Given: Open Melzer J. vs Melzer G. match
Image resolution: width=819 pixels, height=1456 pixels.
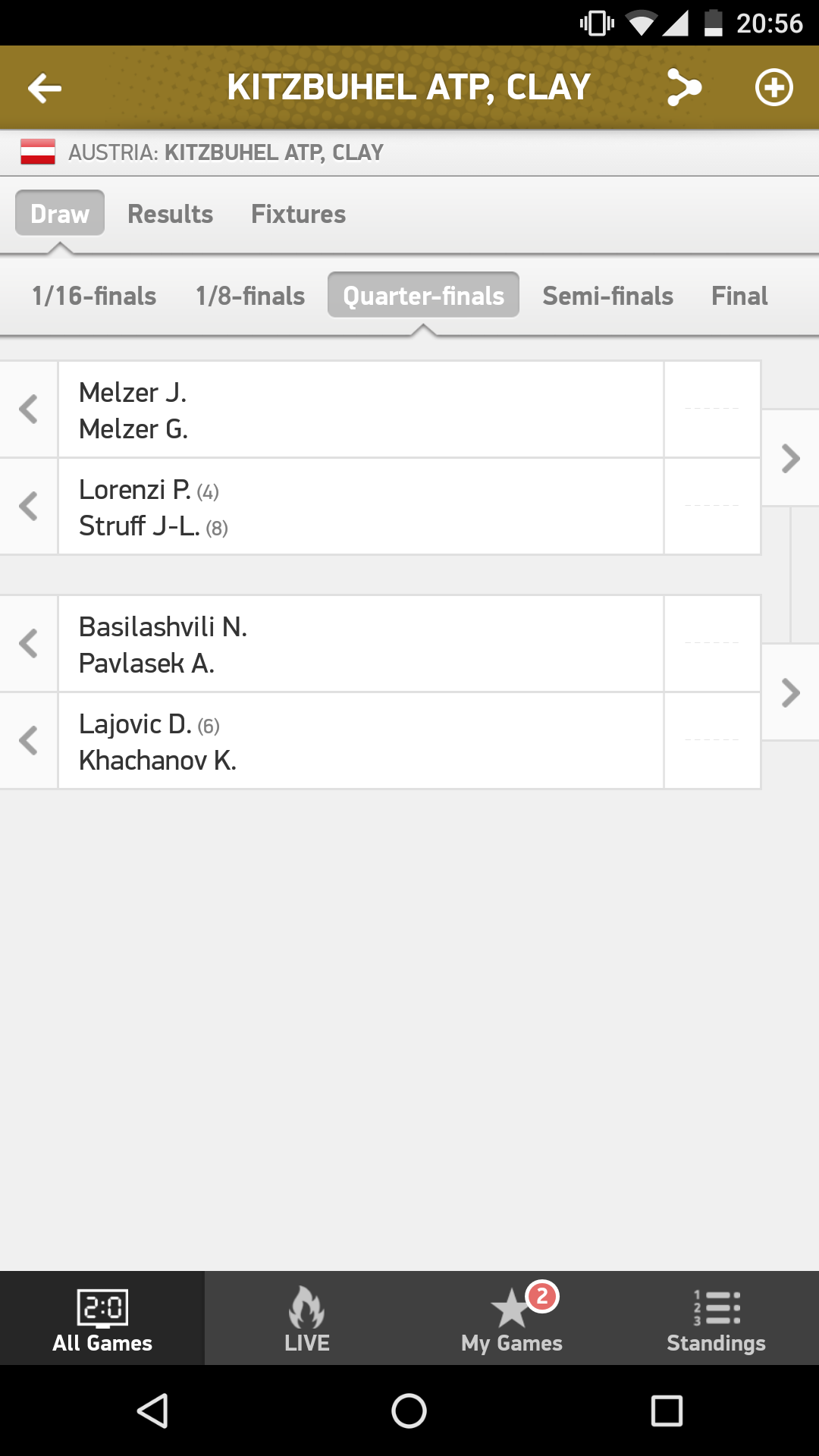Looking at the screenshot, I should (x=361, y=410).
